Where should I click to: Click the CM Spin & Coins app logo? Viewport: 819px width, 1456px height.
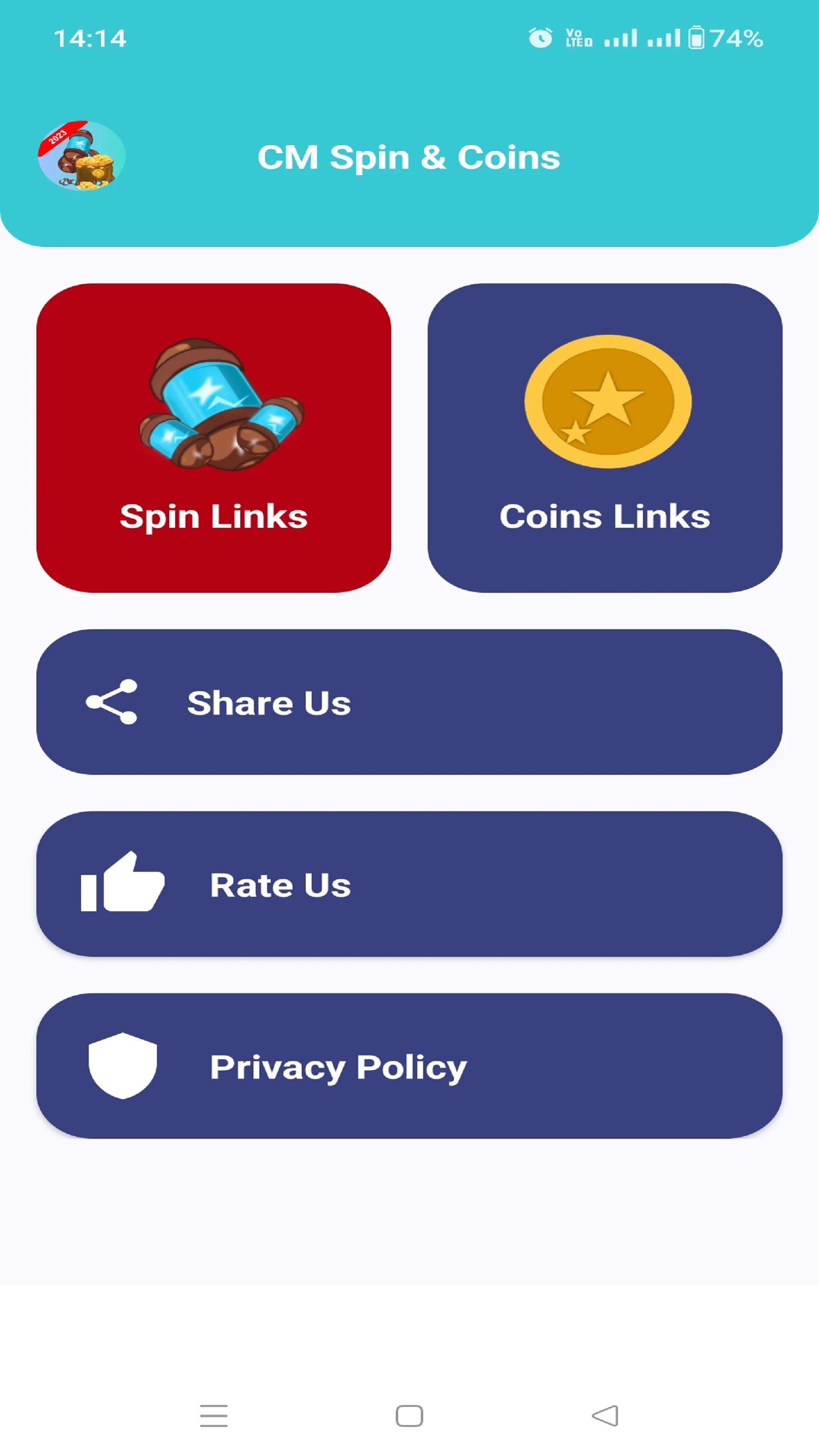pos(82,157)
